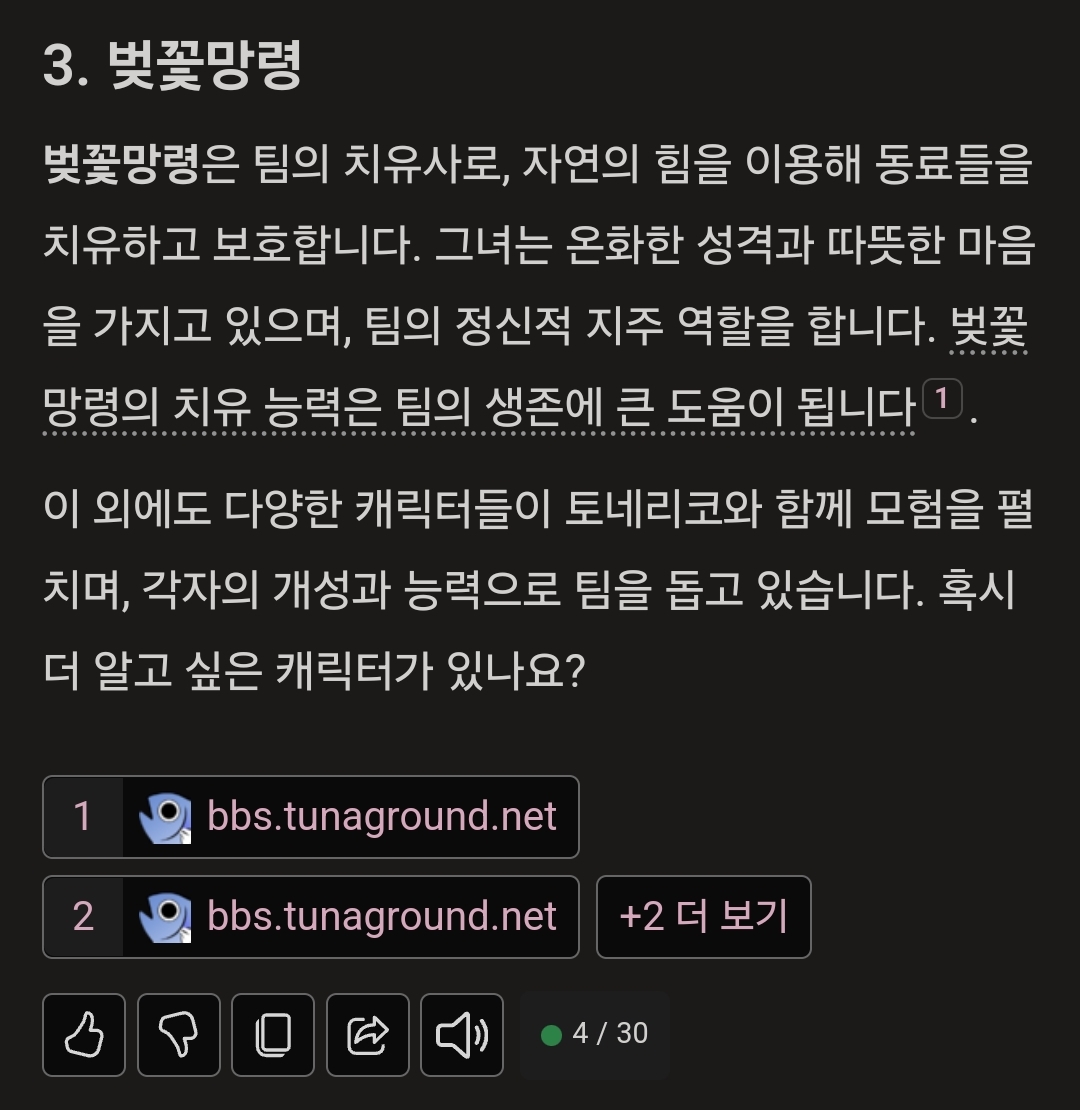
Task: Open citation footnote 1 in the paragraph
Action: click(941, 401)
